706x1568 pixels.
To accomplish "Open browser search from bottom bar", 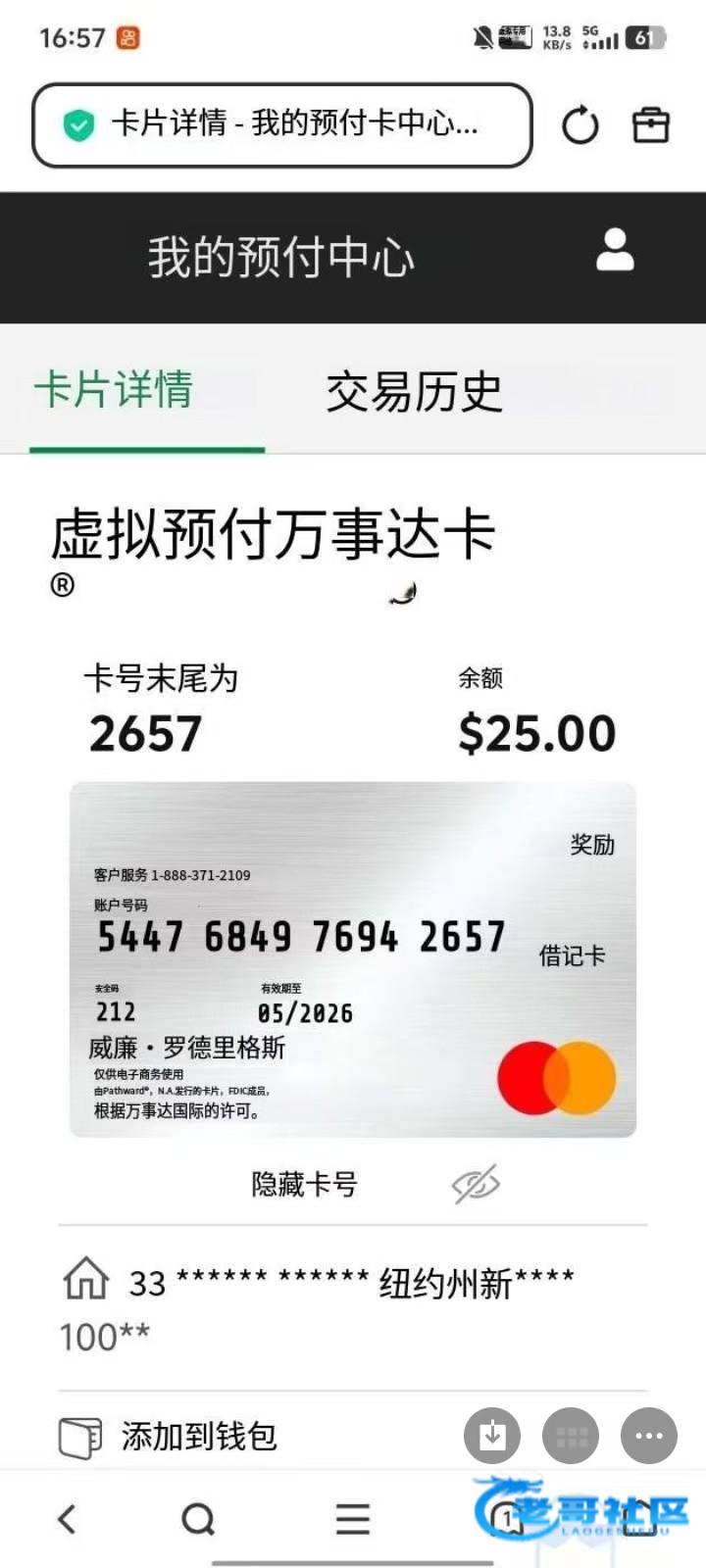I will [197, 1519].
